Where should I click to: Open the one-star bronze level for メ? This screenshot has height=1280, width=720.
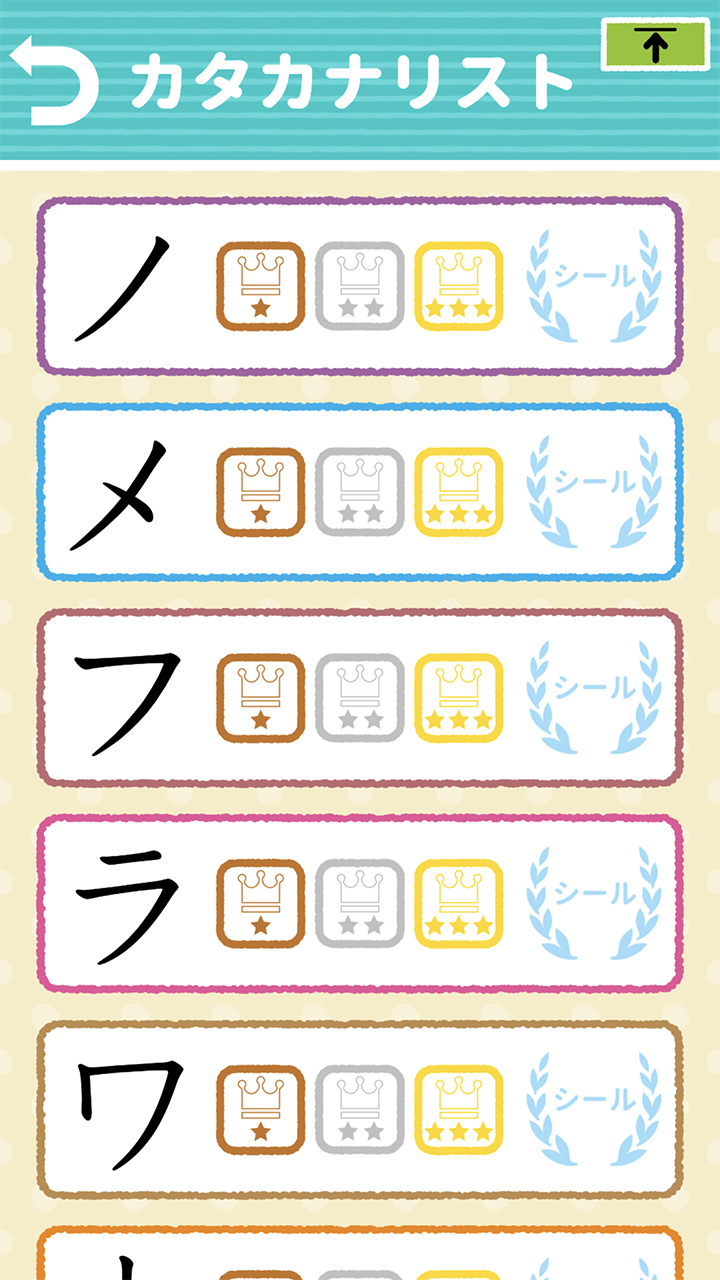click(x=260, y=492)
